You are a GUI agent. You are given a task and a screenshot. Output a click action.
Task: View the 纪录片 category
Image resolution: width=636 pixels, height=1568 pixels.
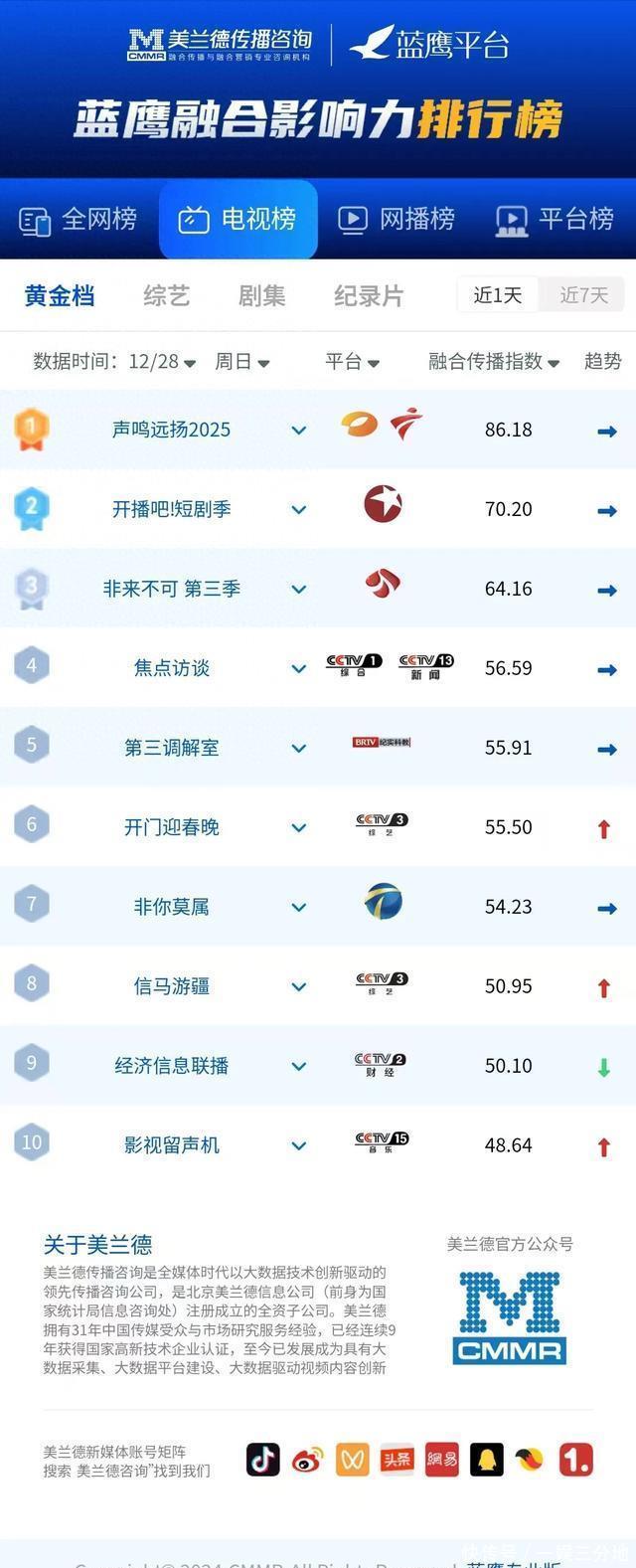click(x=369, y=295)
